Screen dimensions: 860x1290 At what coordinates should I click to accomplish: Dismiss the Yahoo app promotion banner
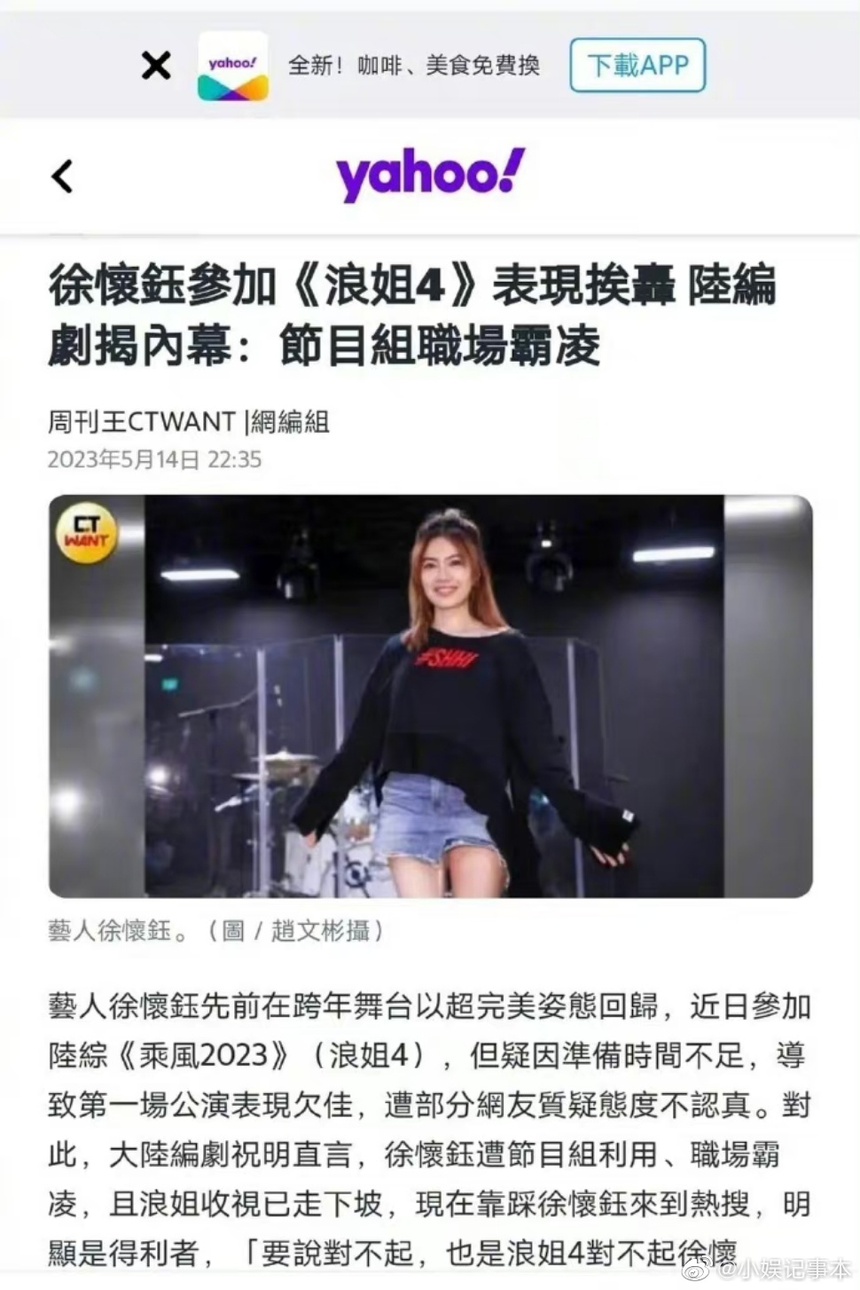155,66
